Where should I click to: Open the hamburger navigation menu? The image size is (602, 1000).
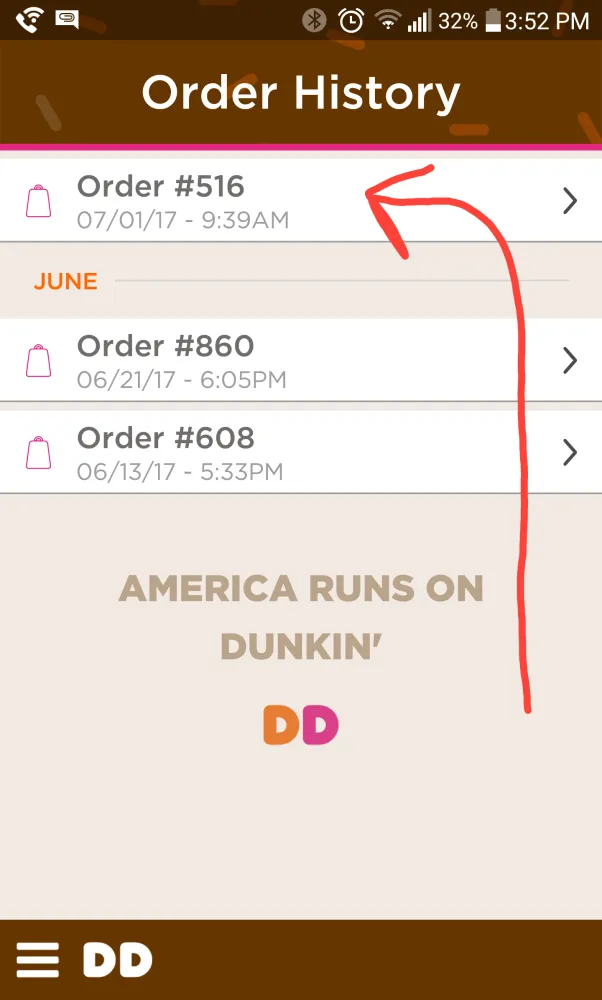click(x=38, y=960)
